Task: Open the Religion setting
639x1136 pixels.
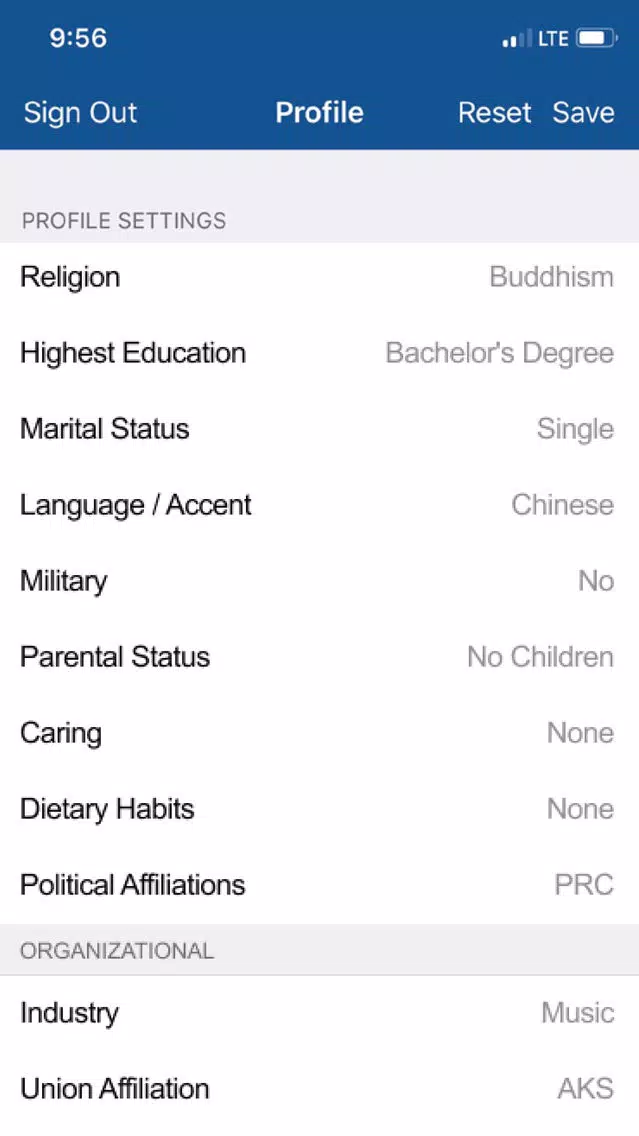Action: [320, 277]
